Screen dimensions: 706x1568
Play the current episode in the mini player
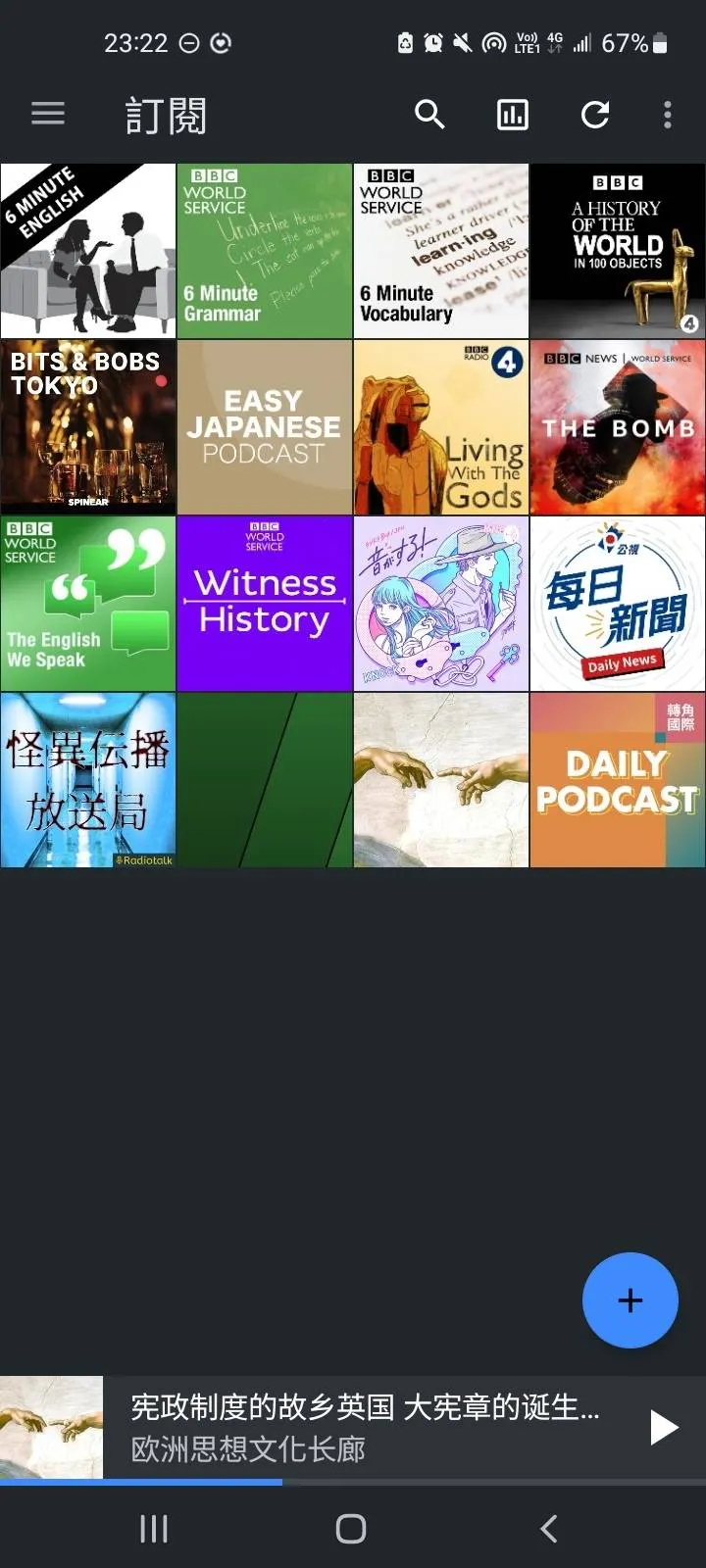point(664,1428)
